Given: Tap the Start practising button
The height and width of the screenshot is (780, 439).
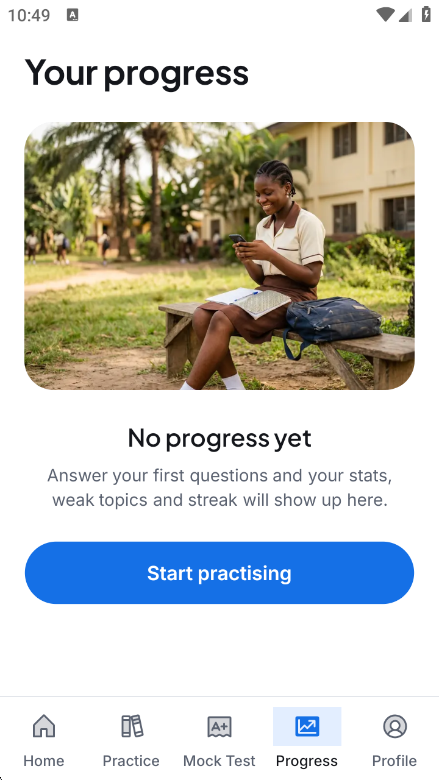Looking at the screenshot, I should point(219,573).
